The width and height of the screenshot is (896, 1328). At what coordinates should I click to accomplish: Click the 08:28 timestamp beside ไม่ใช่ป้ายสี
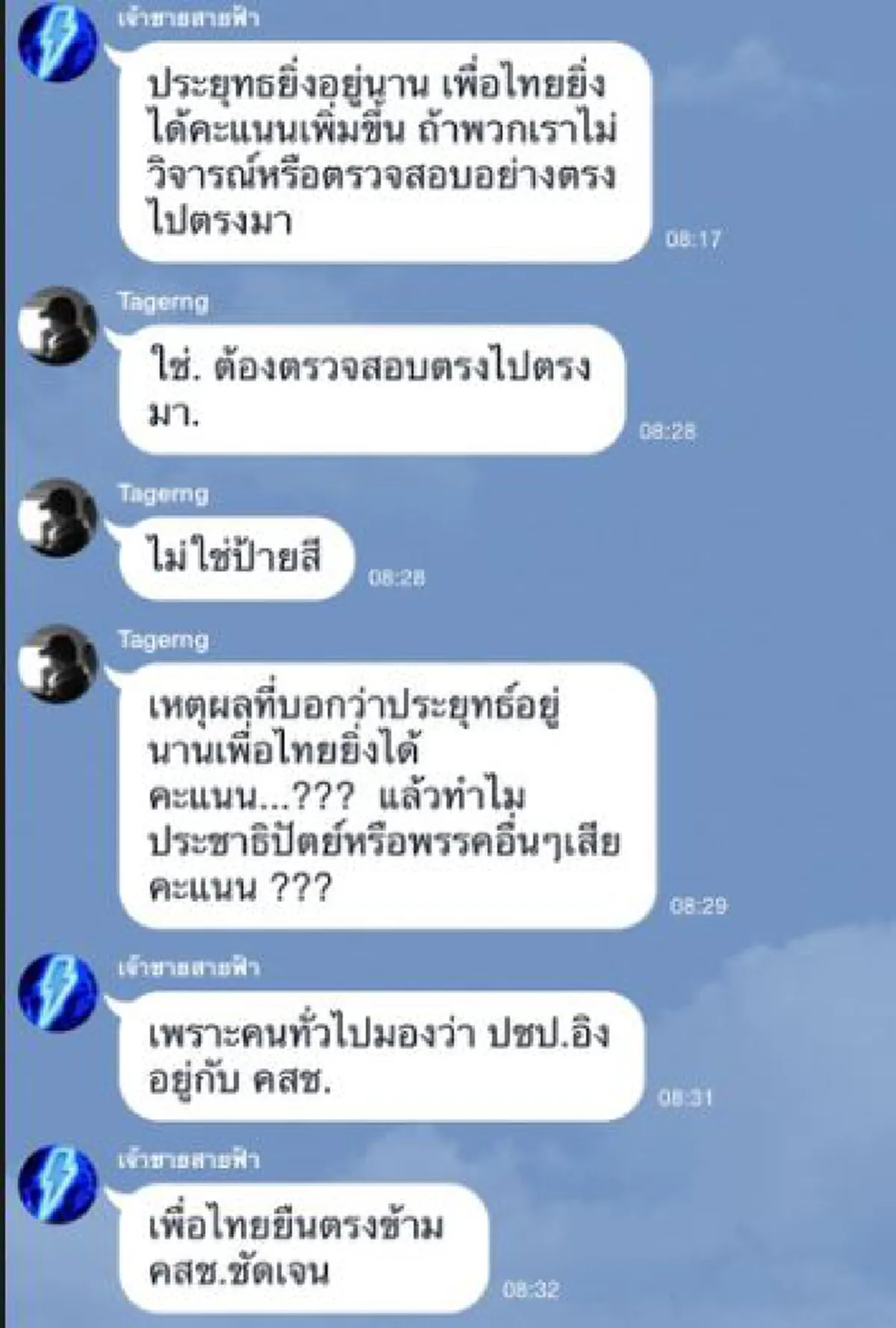tap(396, 576)
